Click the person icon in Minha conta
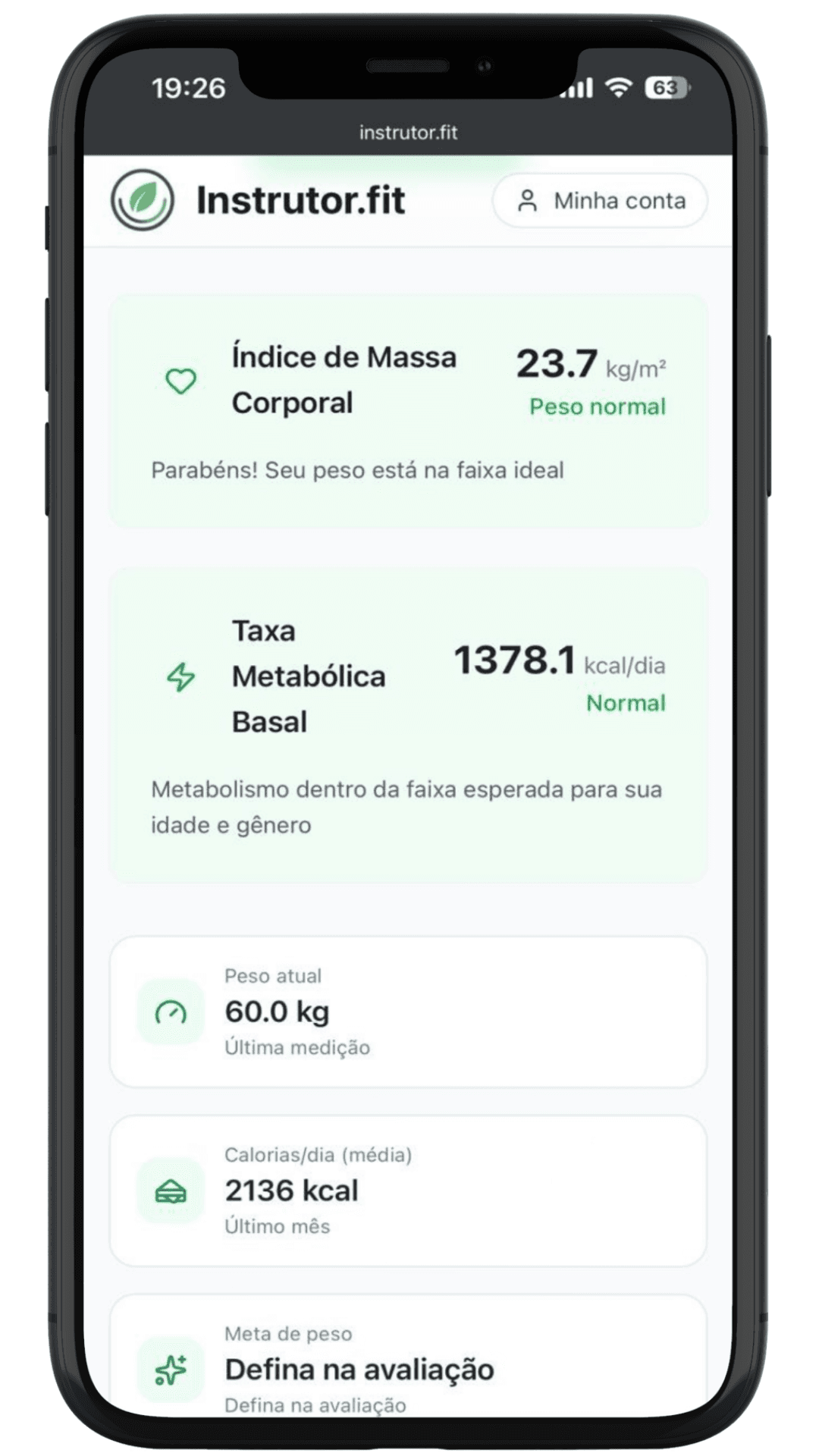 528,200
